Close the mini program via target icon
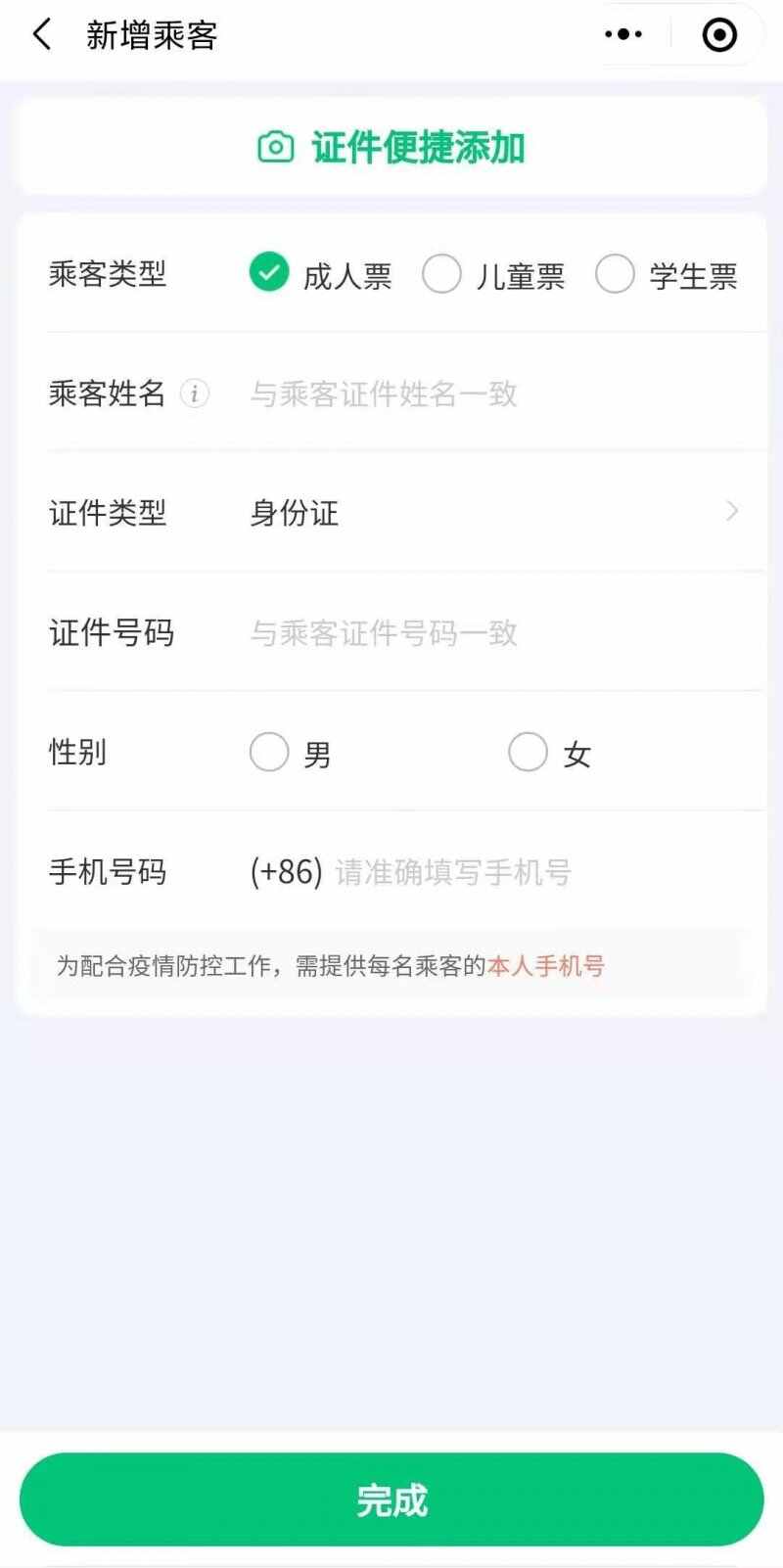The height and width of the screenshot is (1568, 783). point(719,35)
